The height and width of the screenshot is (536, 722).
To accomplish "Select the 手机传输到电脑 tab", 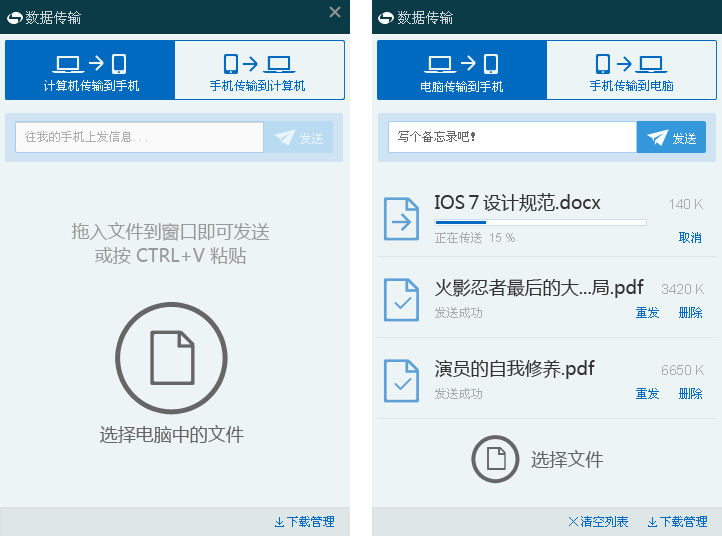I will coord(631,70).
